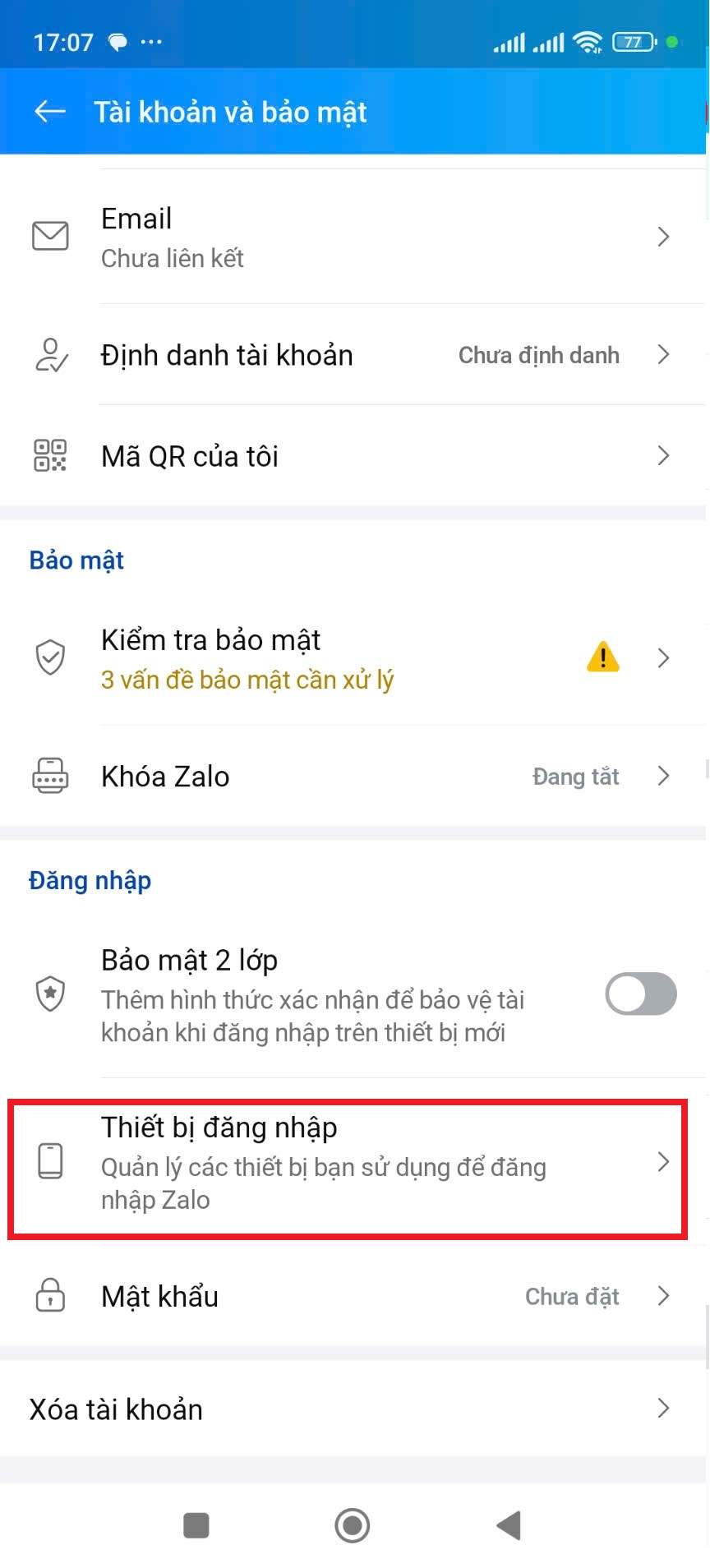Tap the Android recent apps button
Image resolution: width=710 pixels, height=1568 pixels.
(196, 1526)
